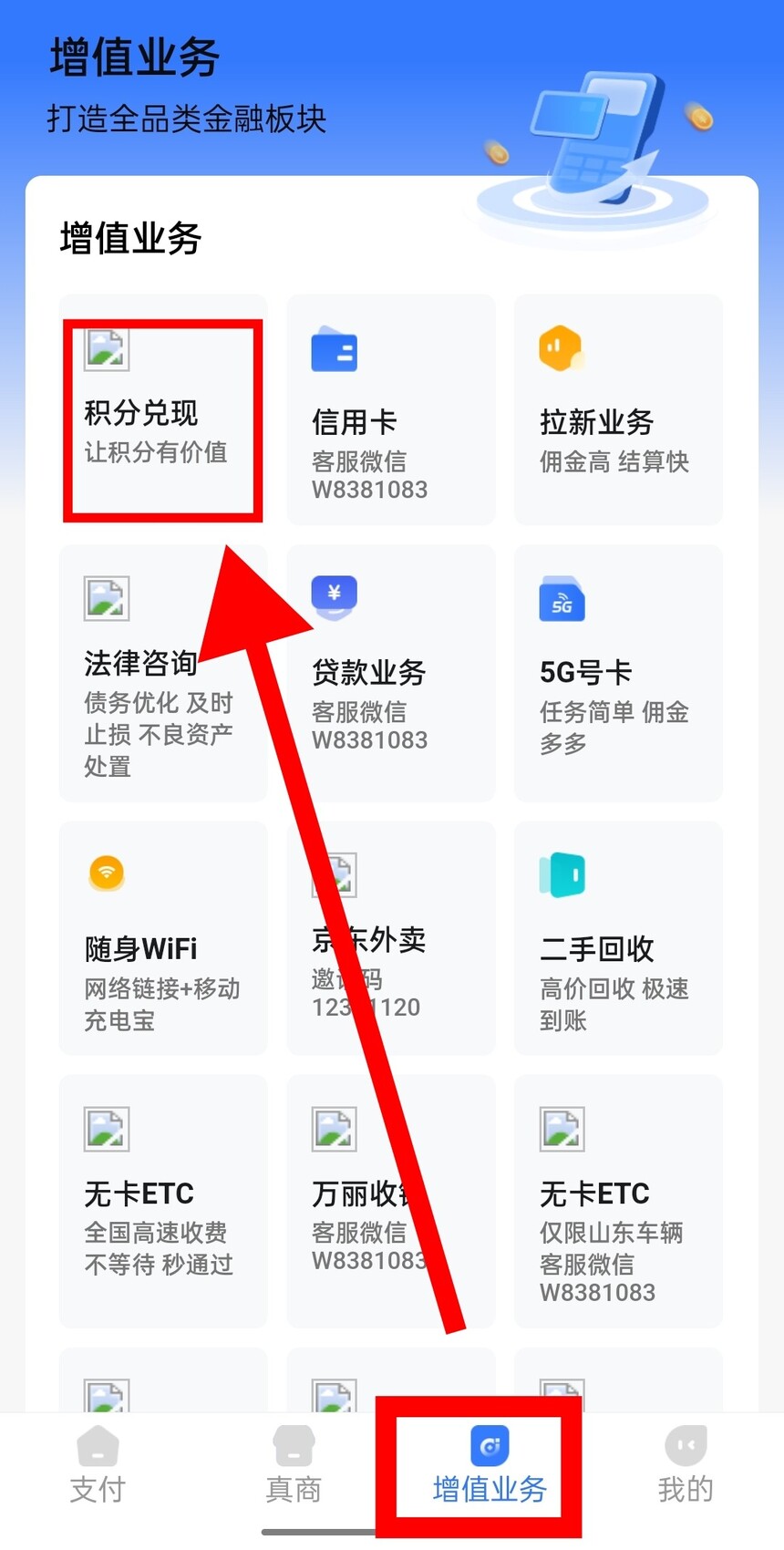Open the 二手回收 second-hand recycling service
This screenshot has height=1550, width=784.
click(x=562, y=873)
